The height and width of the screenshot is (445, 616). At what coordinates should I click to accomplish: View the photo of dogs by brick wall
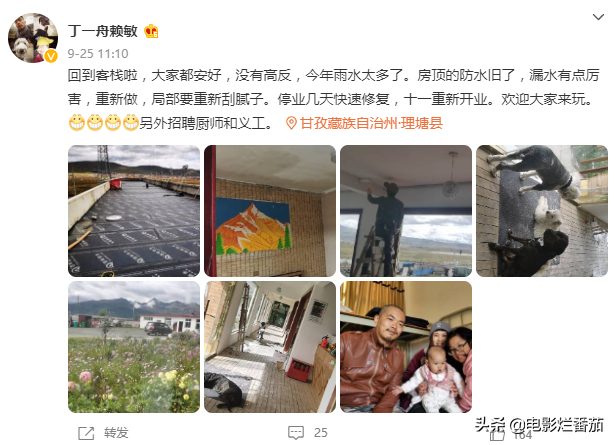541,210
